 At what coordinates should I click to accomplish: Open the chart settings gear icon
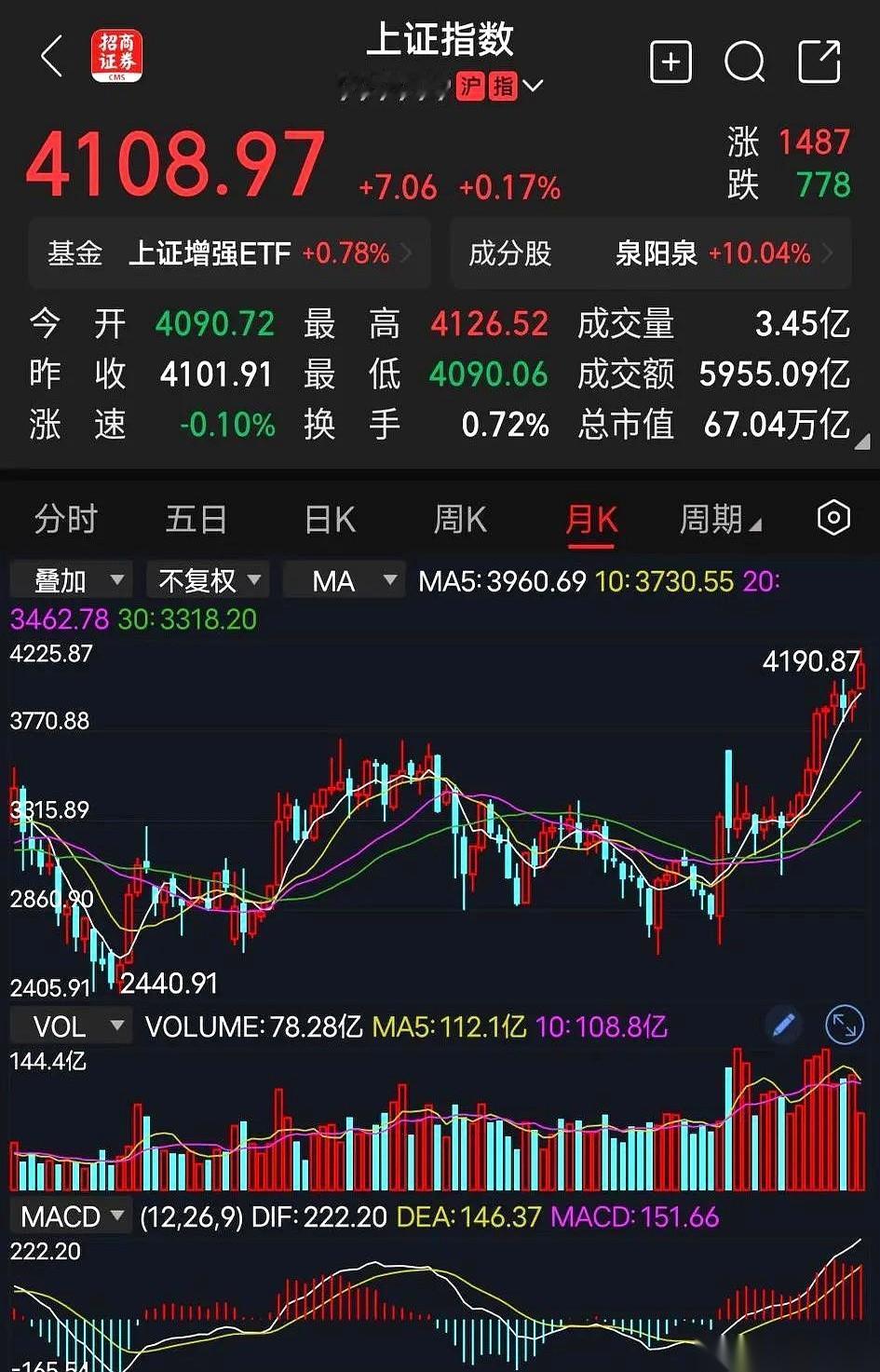point(833,519)
